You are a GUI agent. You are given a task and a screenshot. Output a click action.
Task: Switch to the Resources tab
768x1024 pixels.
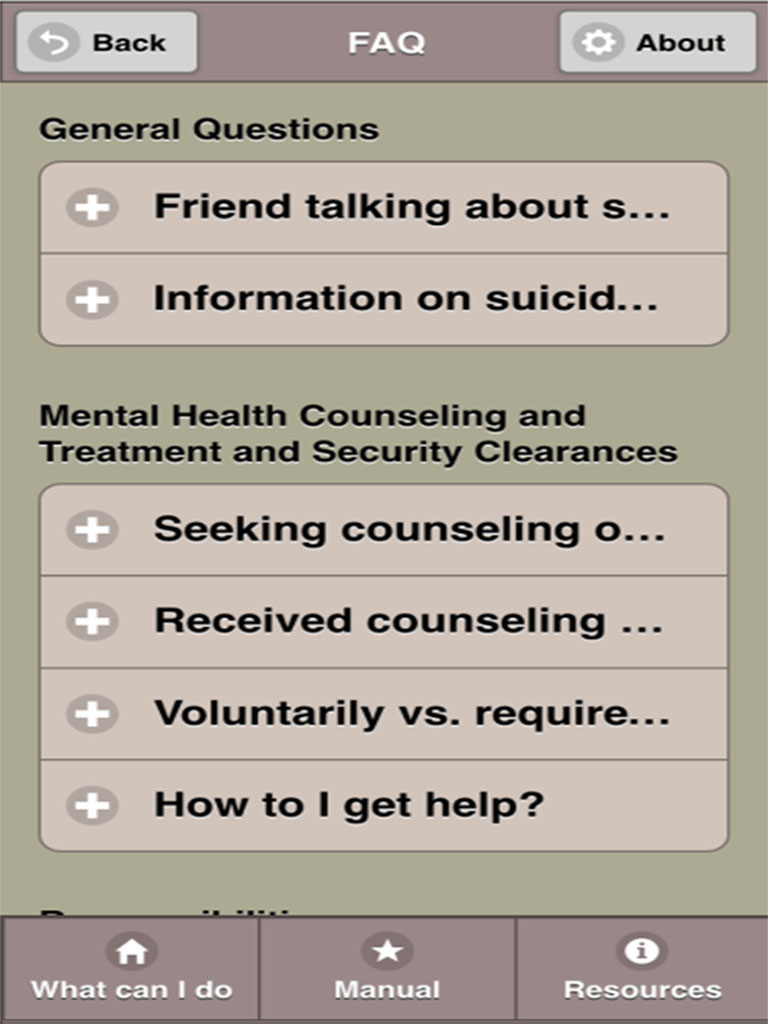point(642,970)
